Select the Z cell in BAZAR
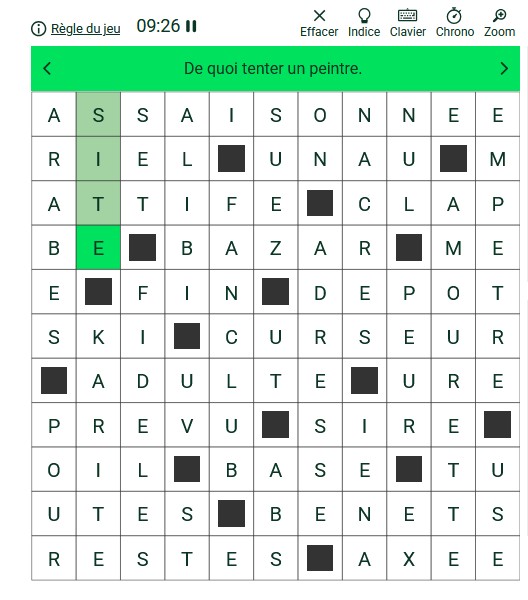 pos(275,248)
